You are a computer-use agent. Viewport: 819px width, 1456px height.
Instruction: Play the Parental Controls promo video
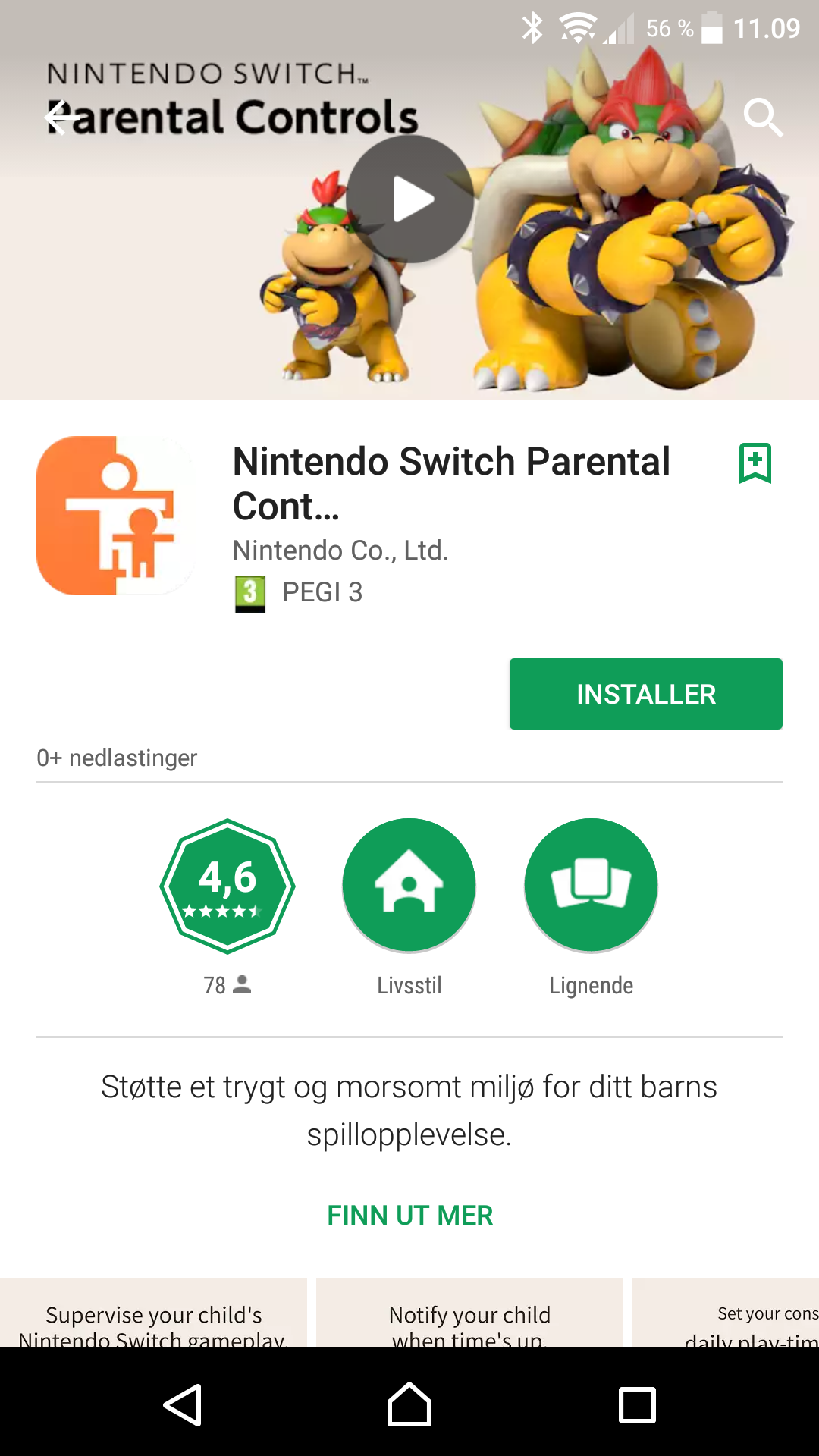tap(410, 199)
